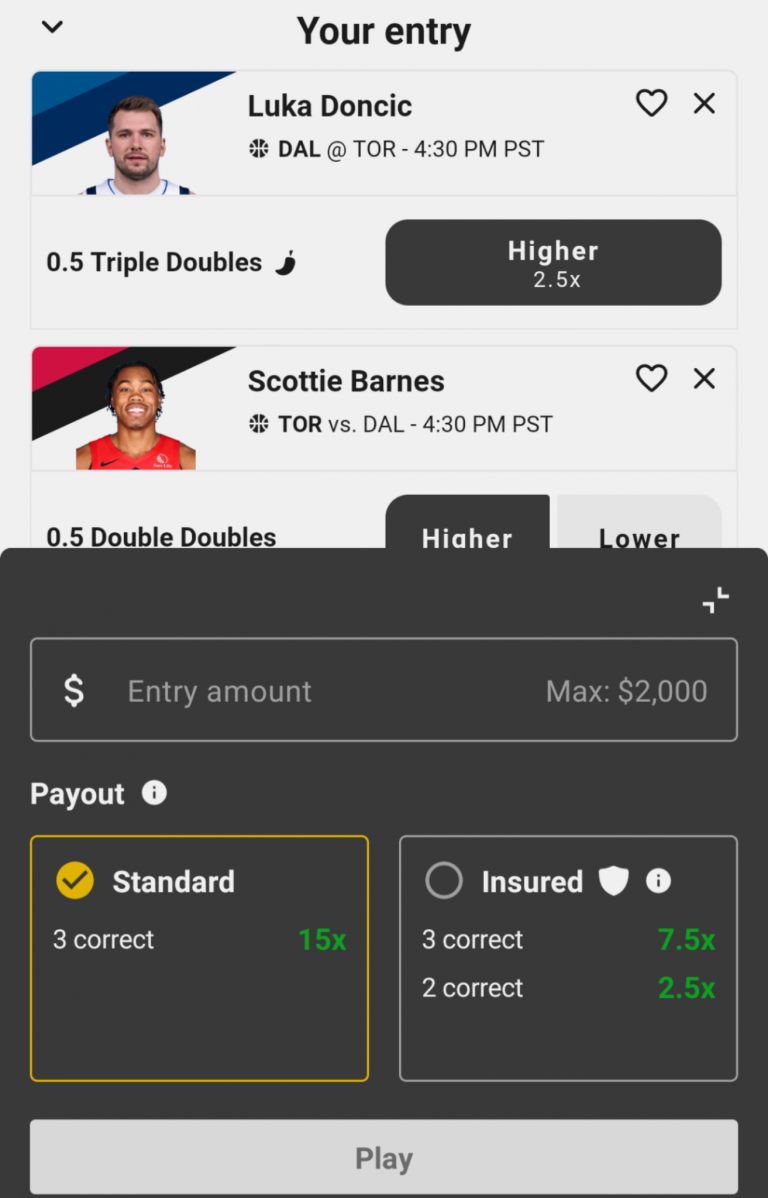The height and width of the screenshot is (1198, 768).
Task: Collapse the payout drawer
Action: [x=715, y=599]
